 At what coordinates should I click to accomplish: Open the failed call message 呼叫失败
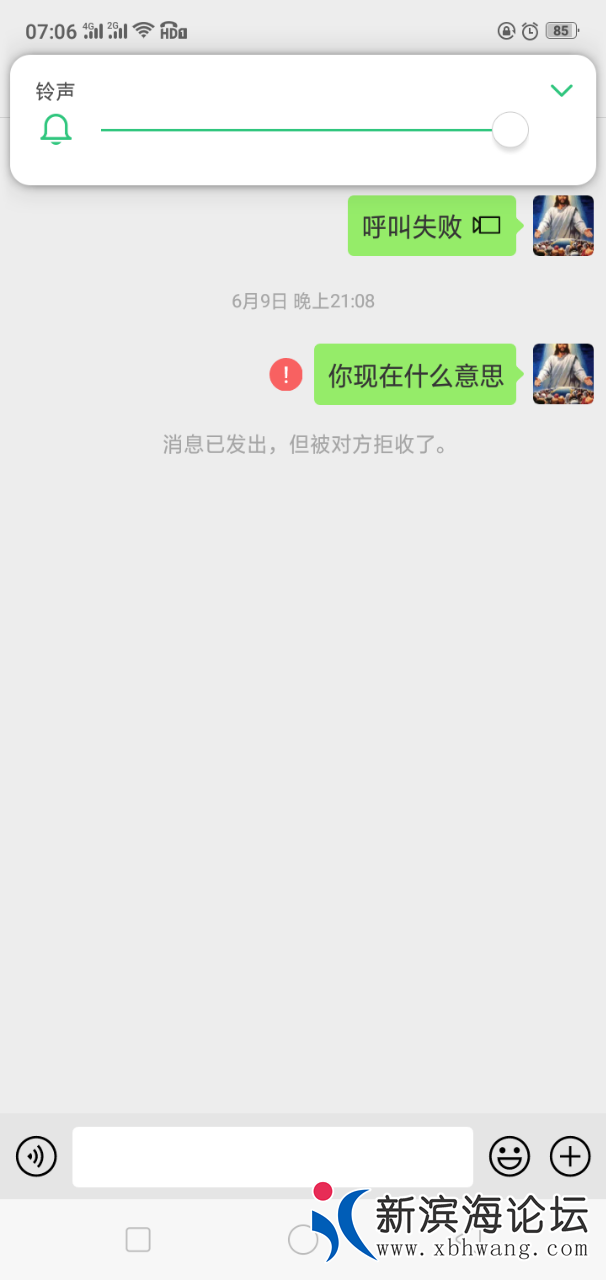click(x=431, y=226)
